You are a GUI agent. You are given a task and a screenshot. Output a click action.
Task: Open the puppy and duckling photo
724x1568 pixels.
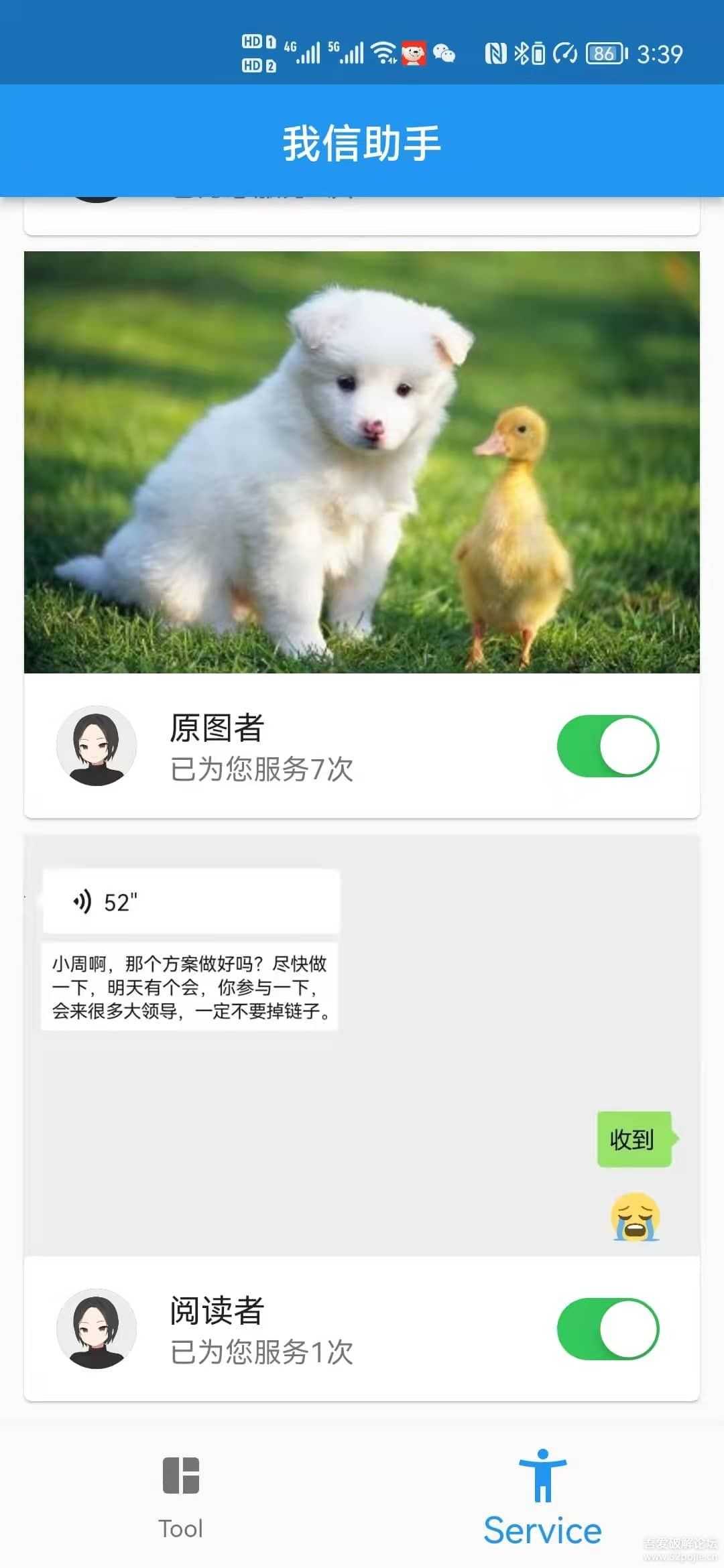point(362,462)
